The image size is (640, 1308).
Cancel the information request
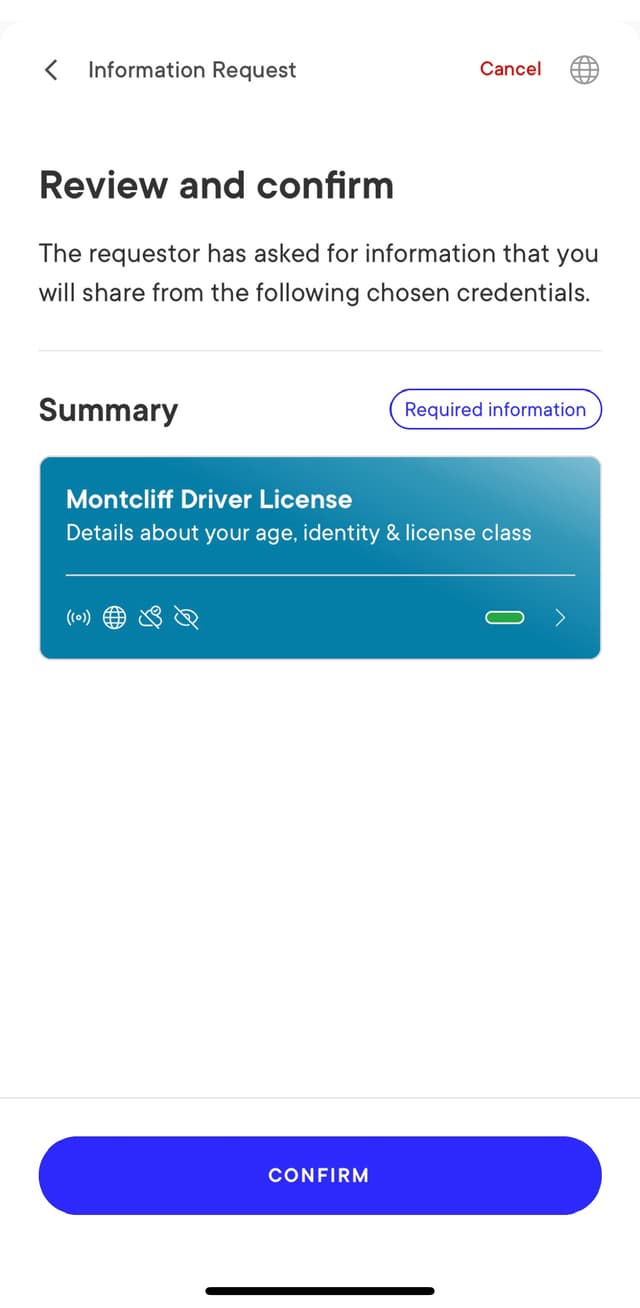pyautogui.click(x=510, y=69)
